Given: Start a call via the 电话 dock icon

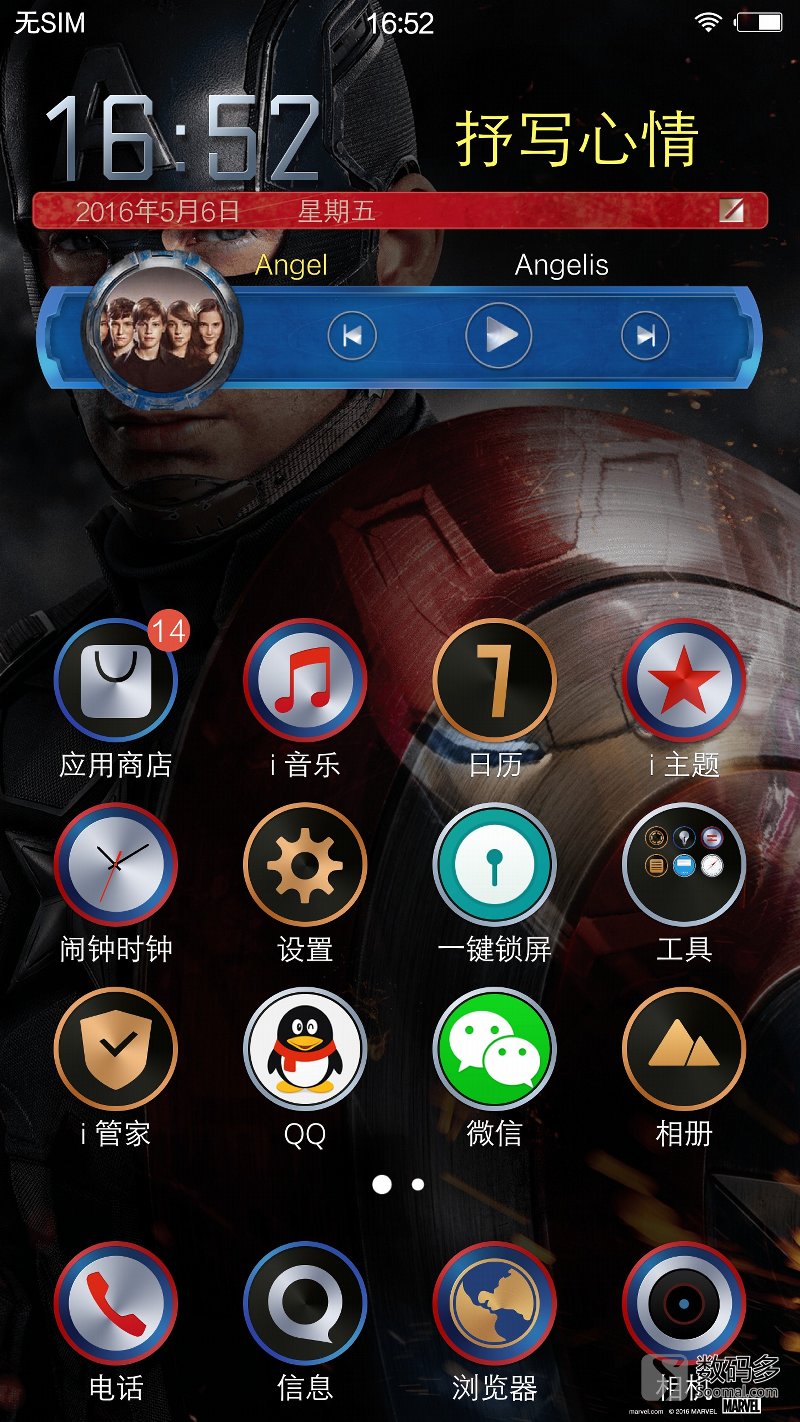Looking at the screenshot, I should point(117,1302).
